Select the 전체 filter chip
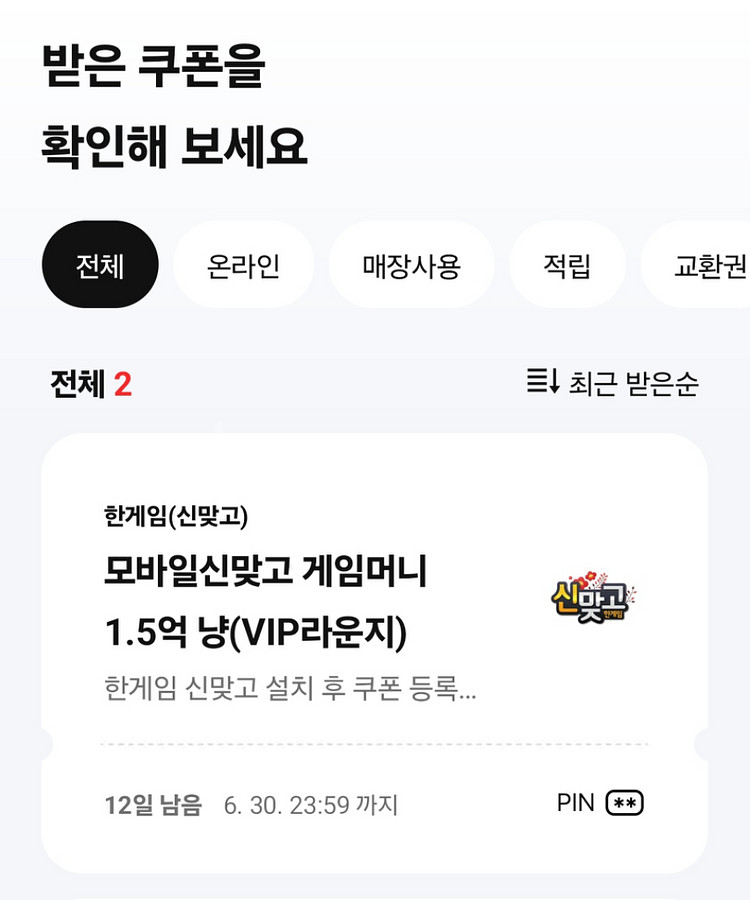 point(99,264)
